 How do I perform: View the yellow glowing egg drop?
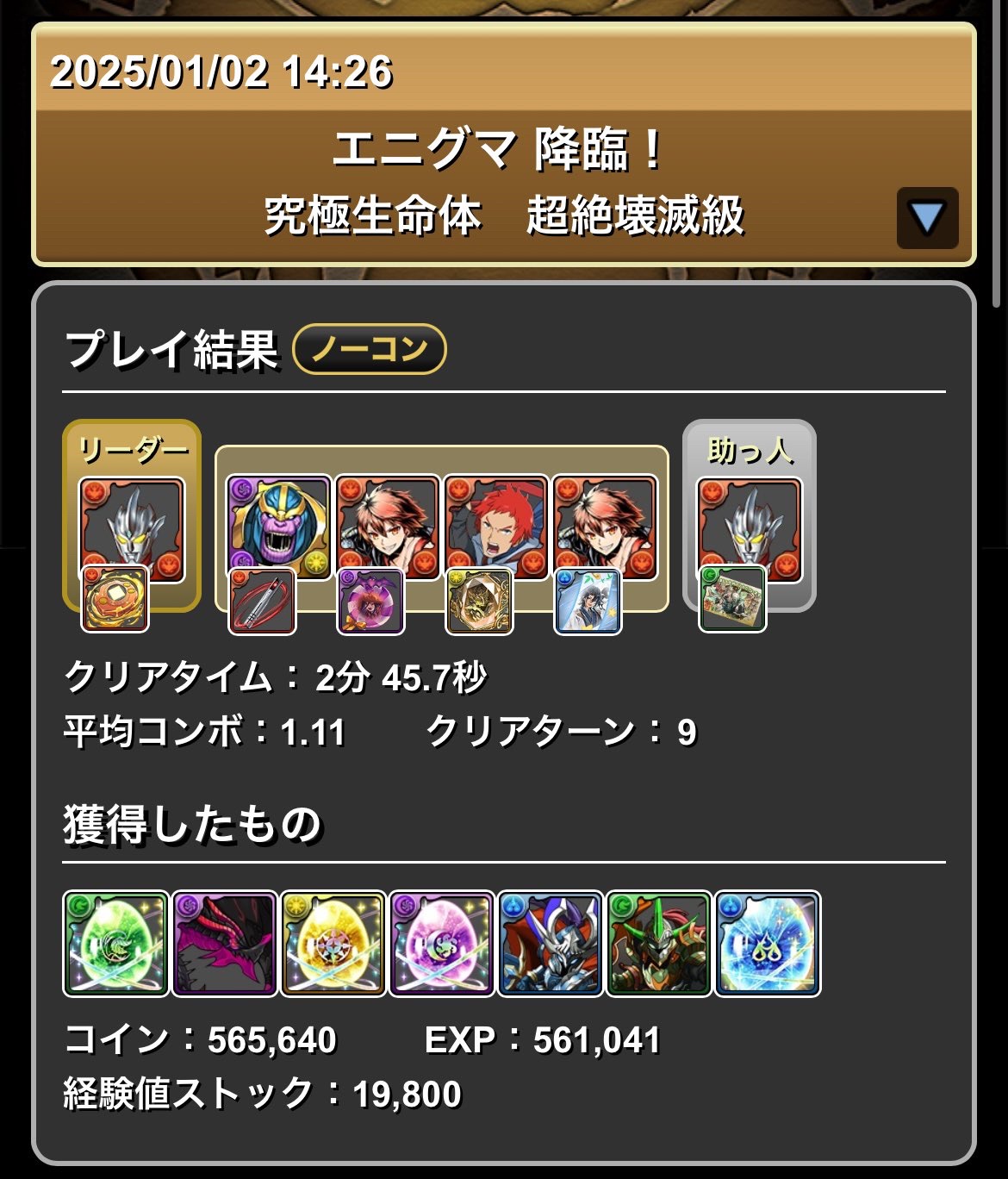[x=333, y=944]
